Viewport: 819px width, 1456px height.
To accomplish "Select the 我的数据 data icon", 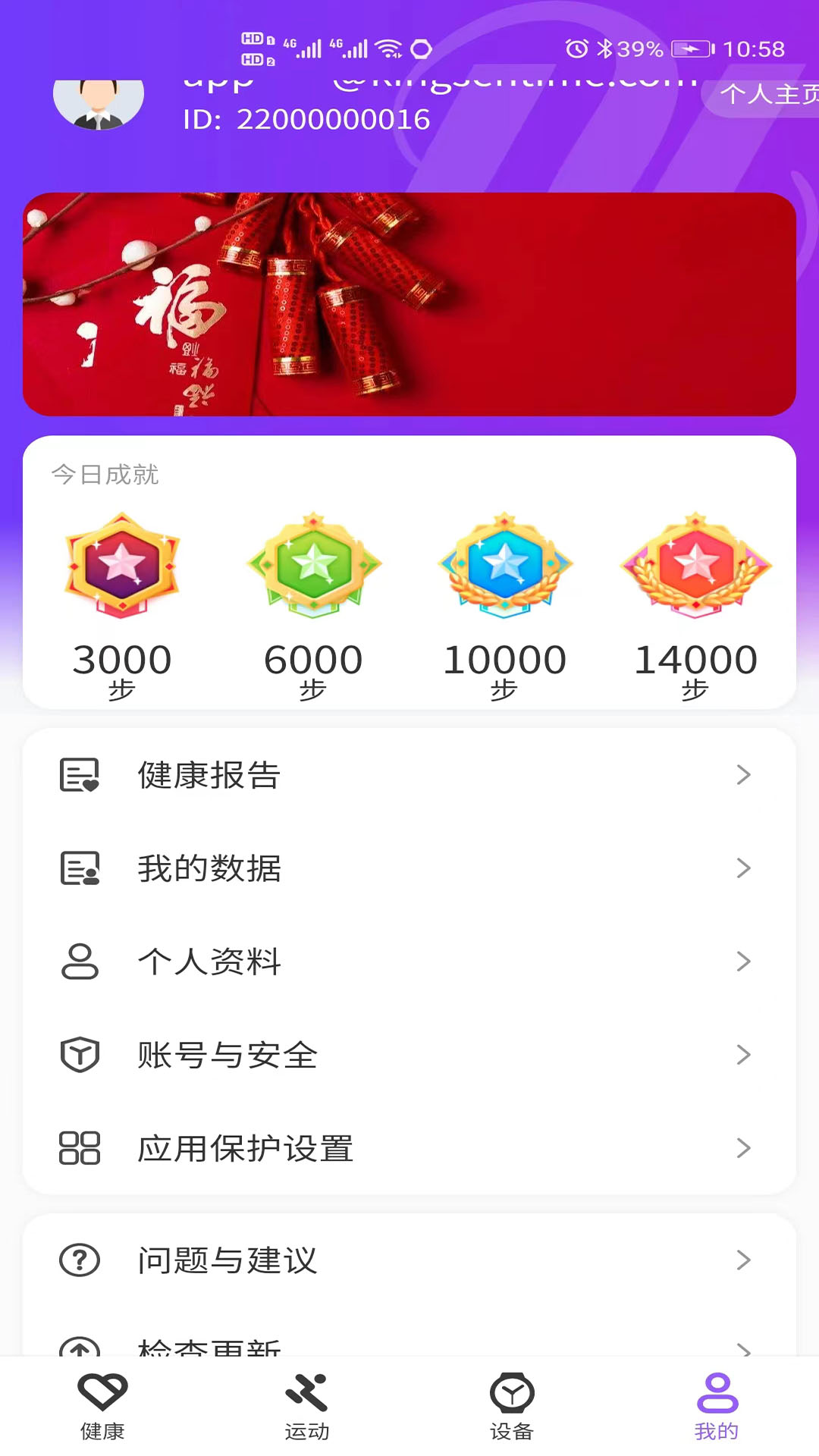I will click(x=79, y=868).
